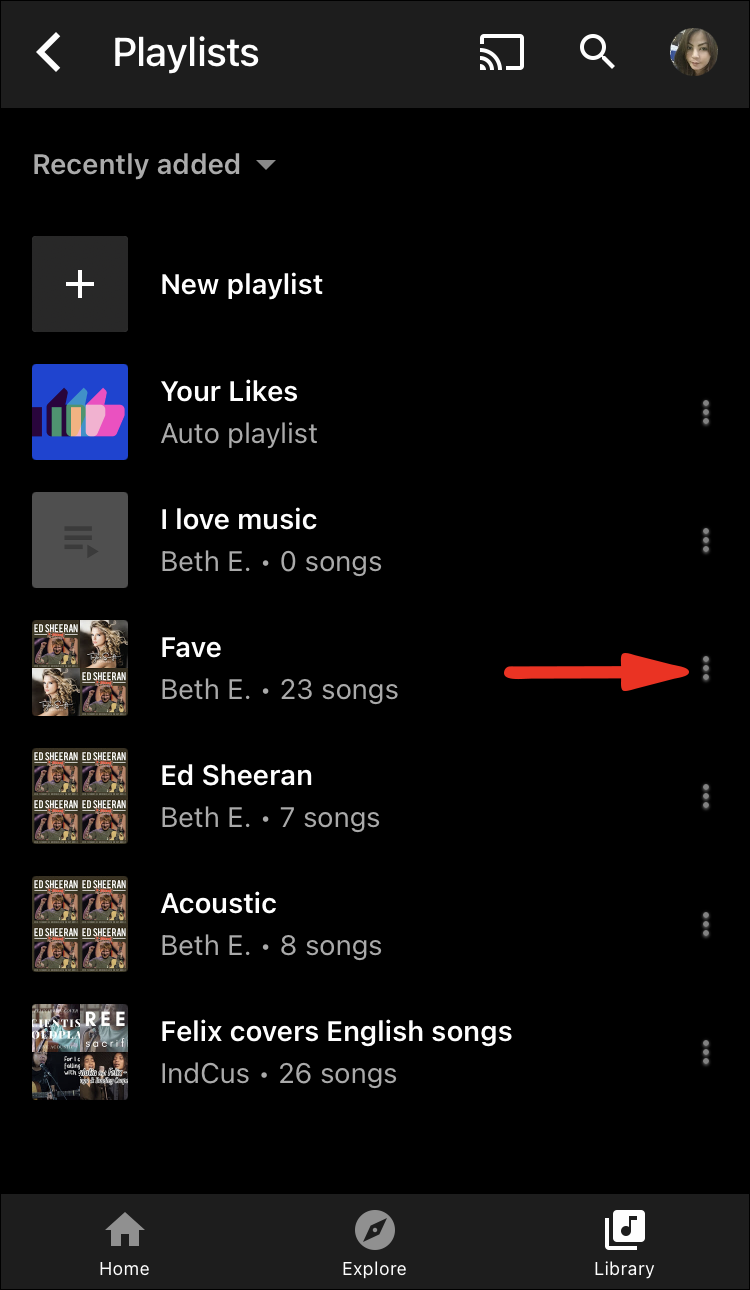
Task: Create a new playlist
Action: click(x=241, y=284)
